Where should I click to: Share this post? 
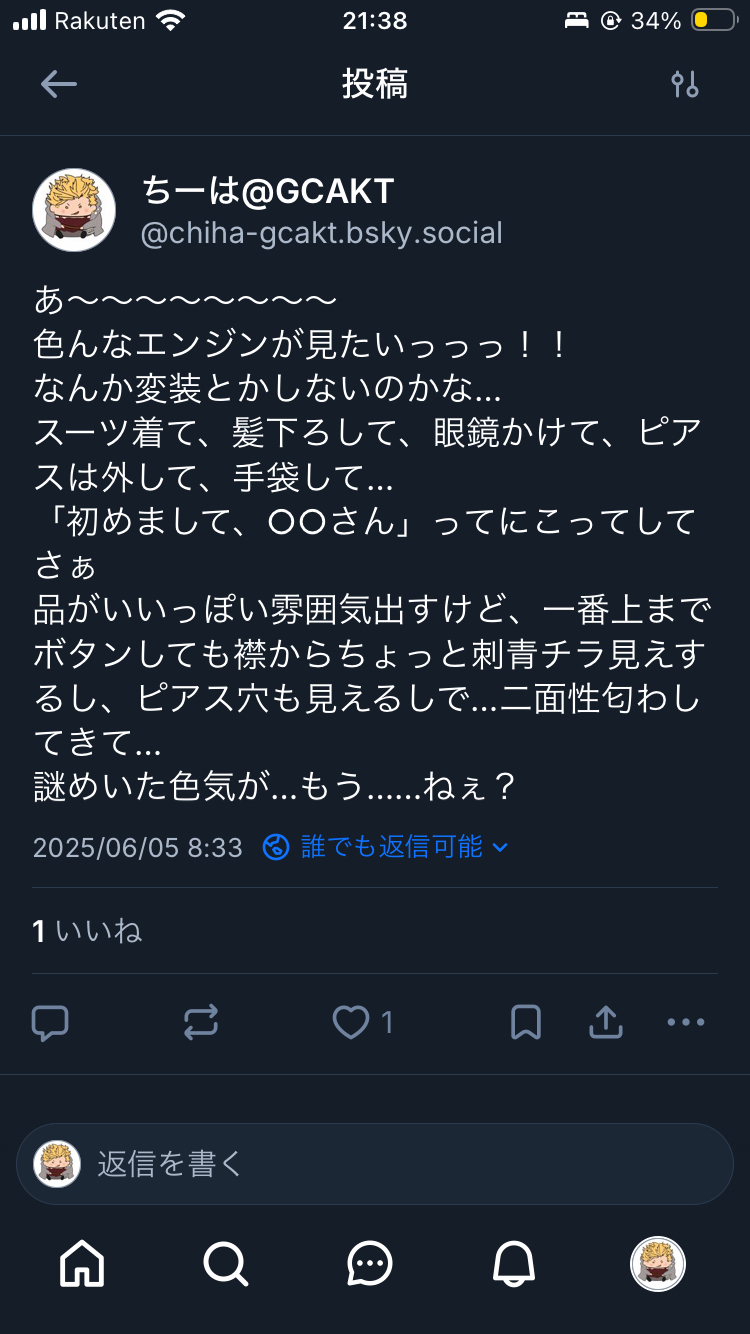[x=606, y=1022]
